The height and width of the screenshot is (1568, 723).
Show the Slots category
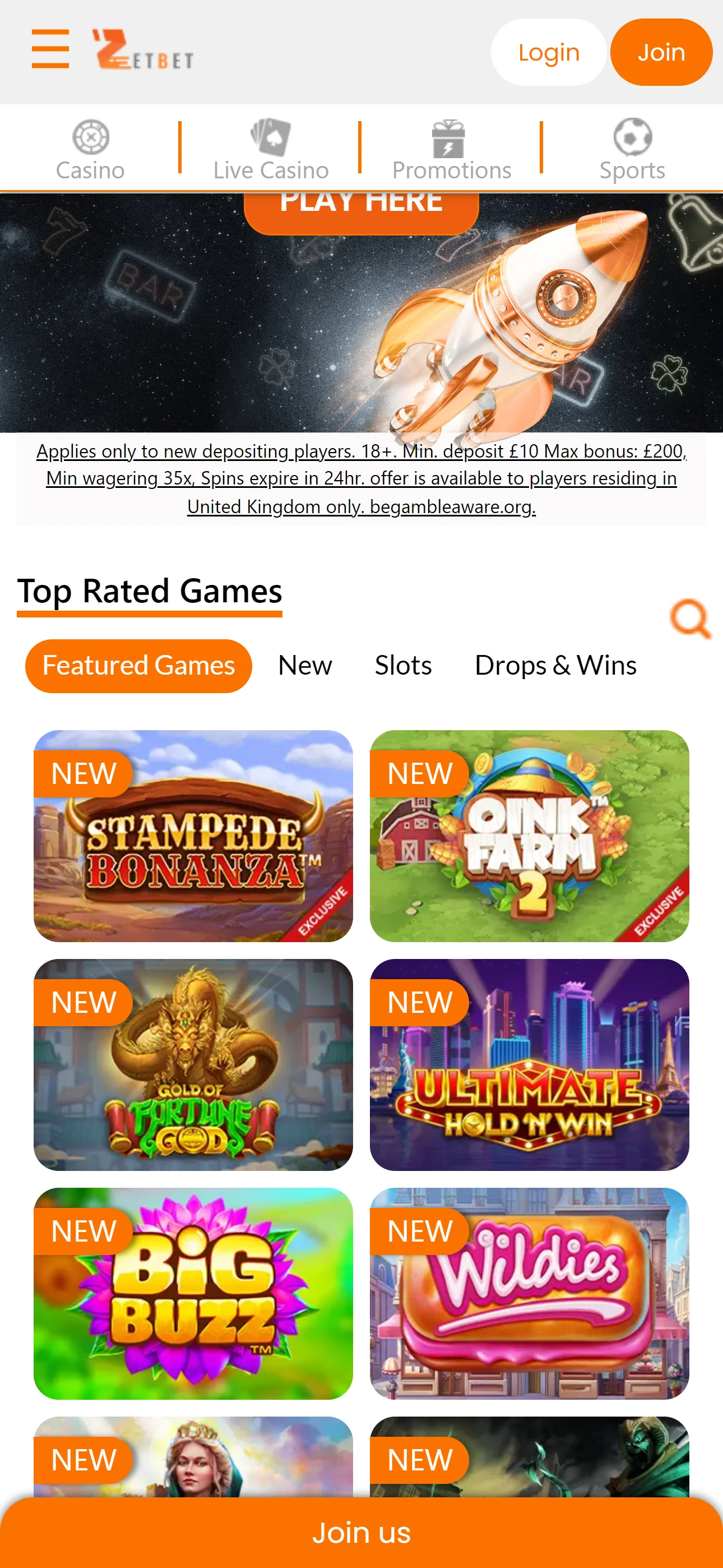coord(403,665)
